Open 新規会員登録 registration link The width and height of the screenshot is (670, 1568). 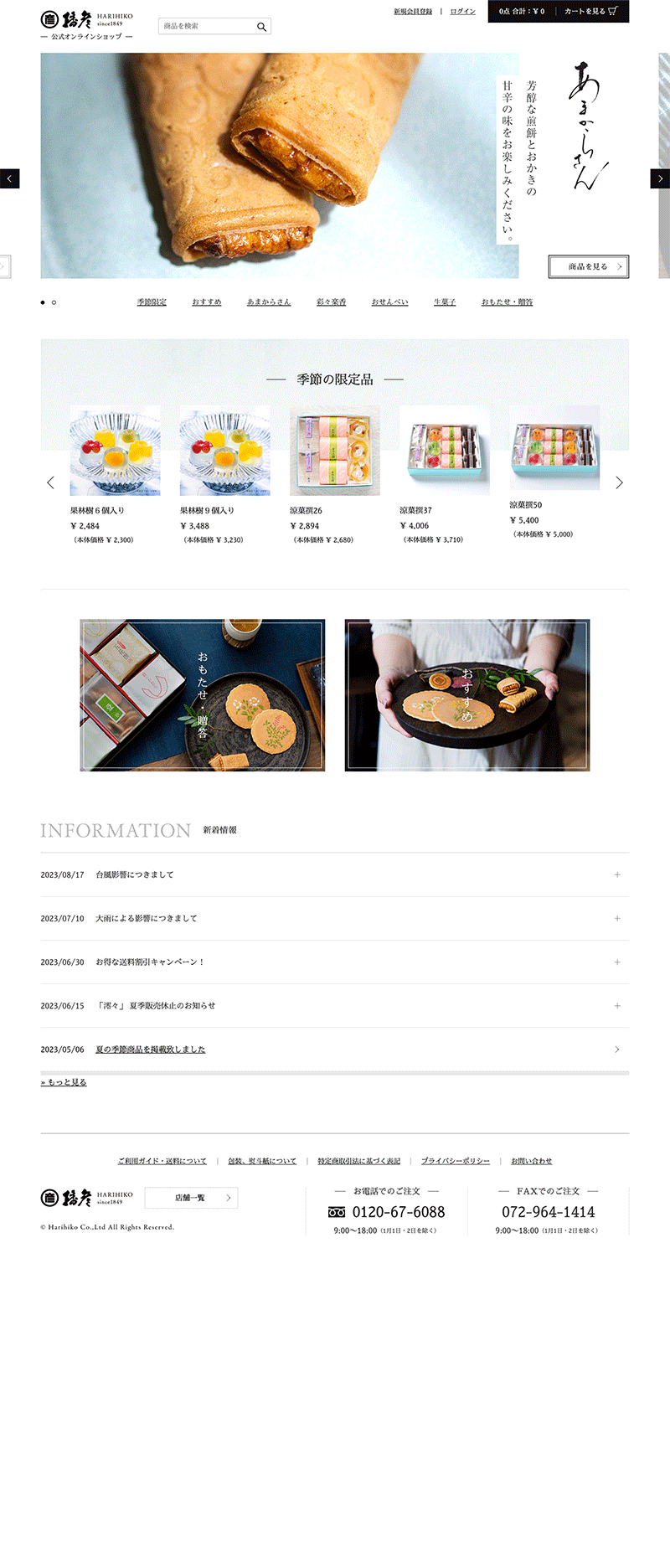(x=413, y=12)
